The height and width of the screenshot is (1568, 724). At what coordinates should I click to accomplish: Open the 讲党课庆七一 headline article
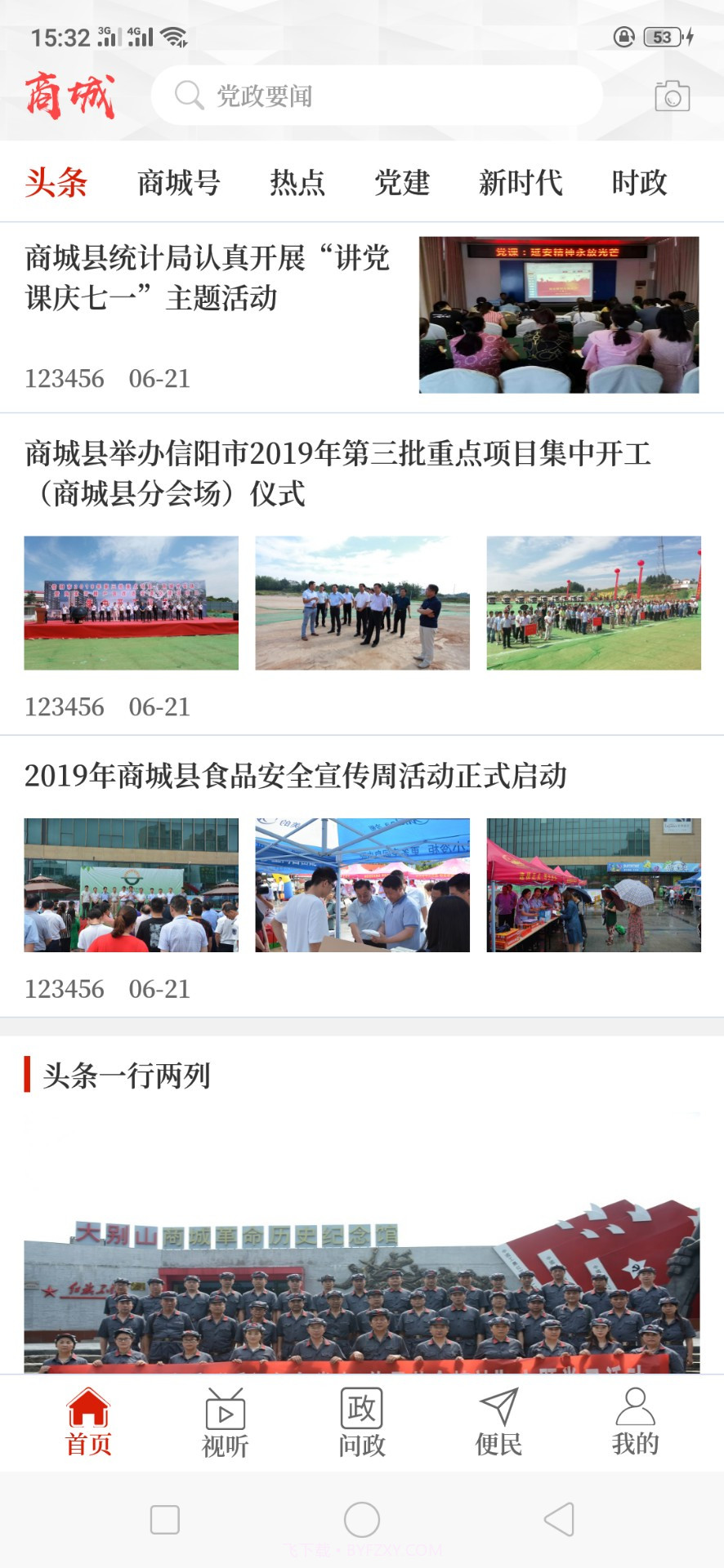tap(207, 278)
